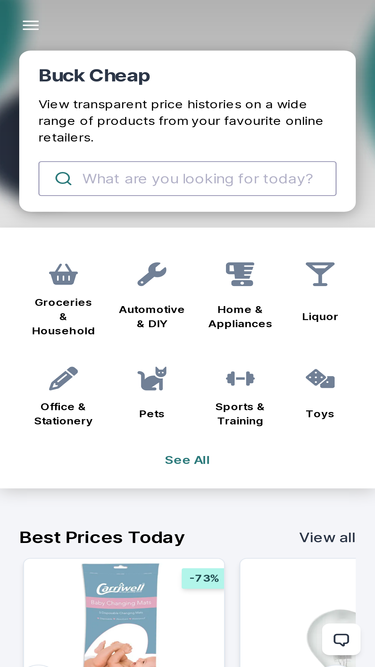View Office & Stationery category
Viewport: 375px width, 667px height.
click(63, 396)
